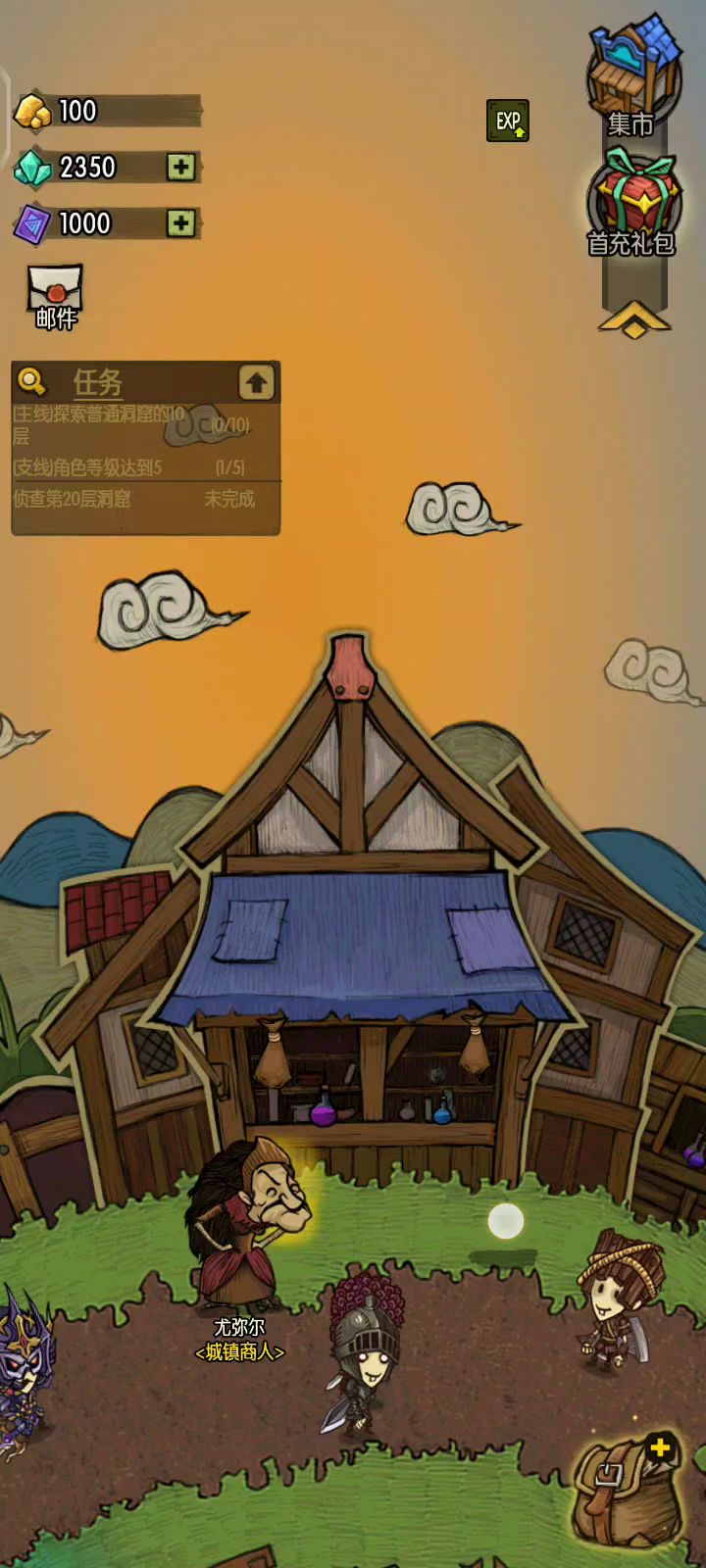Open the 邮件 mailbox
Viewport: 706px width, 1568px height.
click(x=56, y=296)
